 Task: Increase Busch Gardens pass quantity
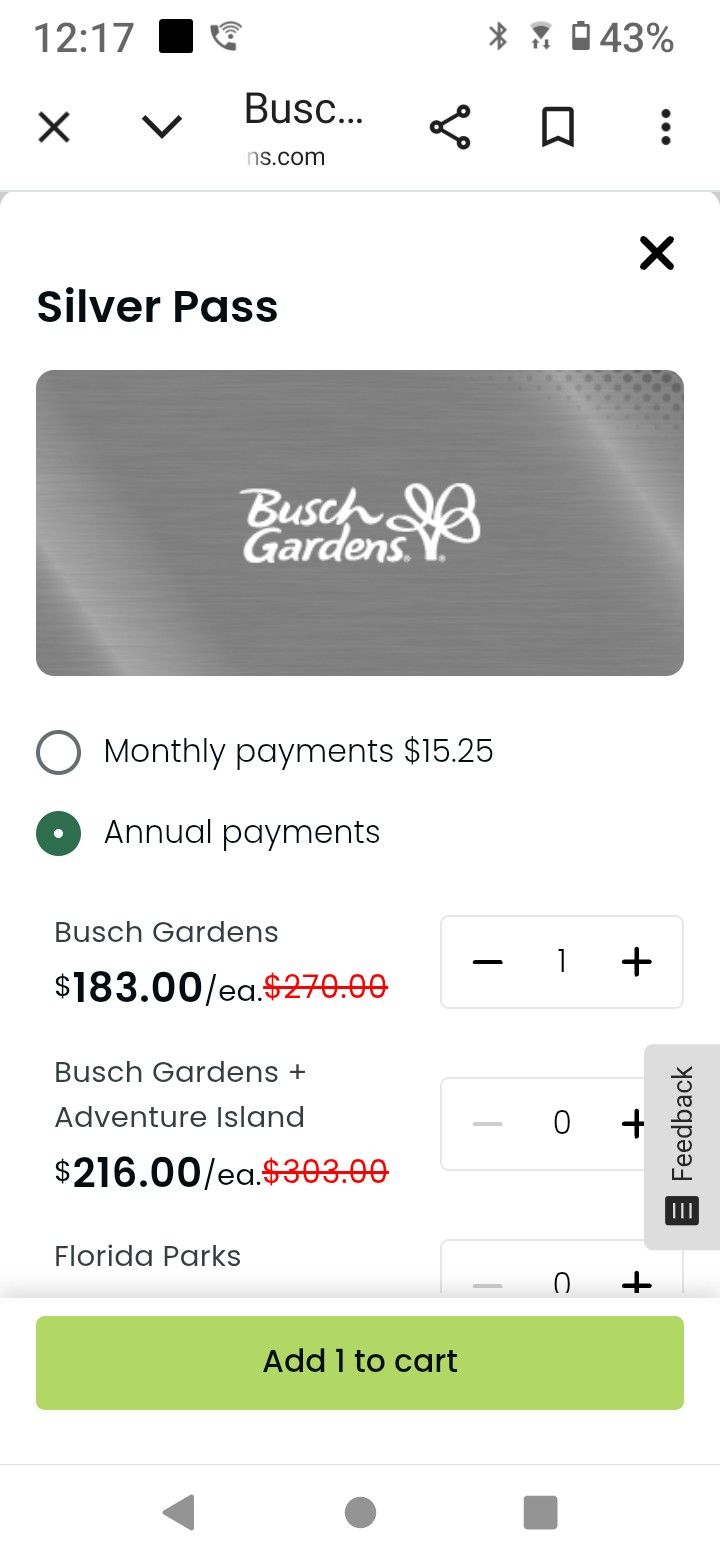(636, 962)
